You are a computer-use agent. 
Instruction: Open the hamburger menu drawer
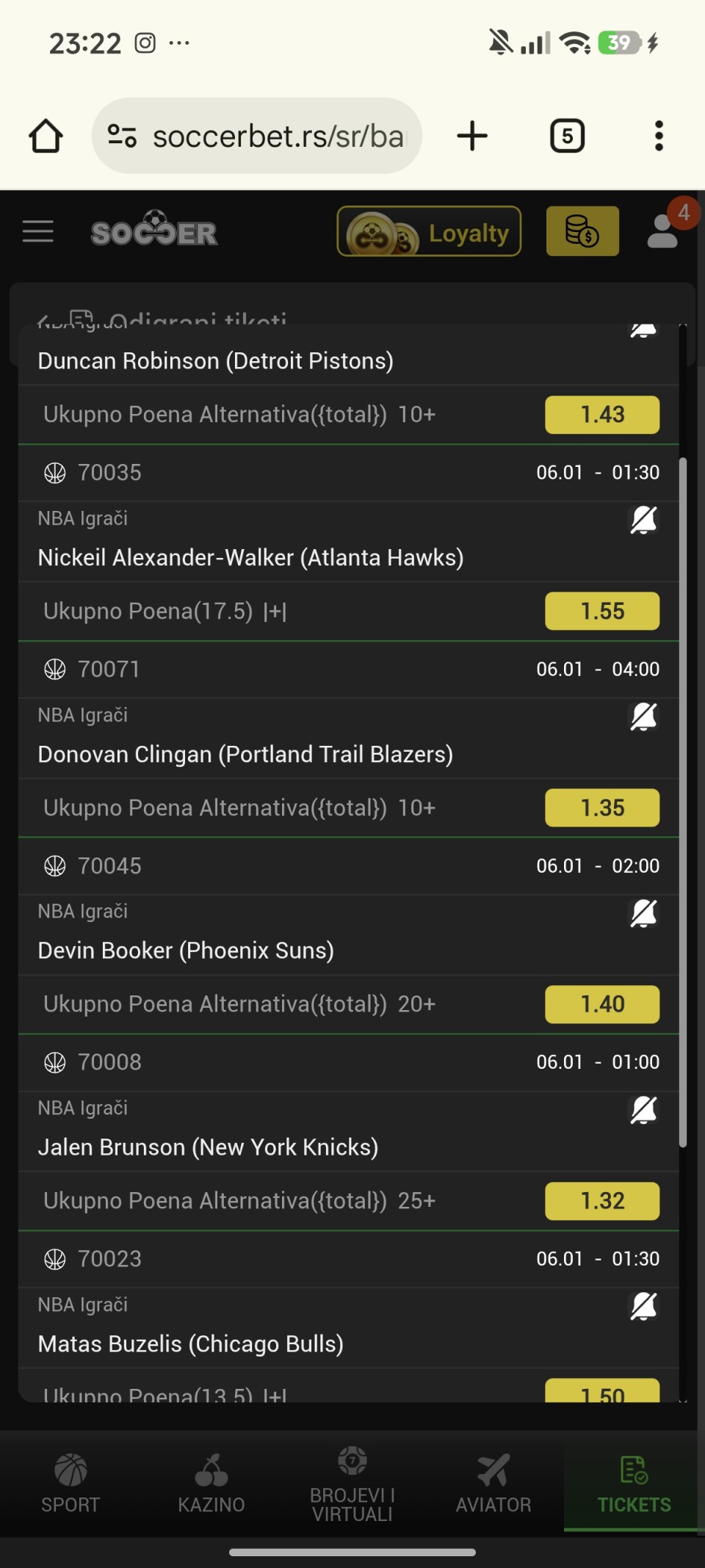point(38,231)
